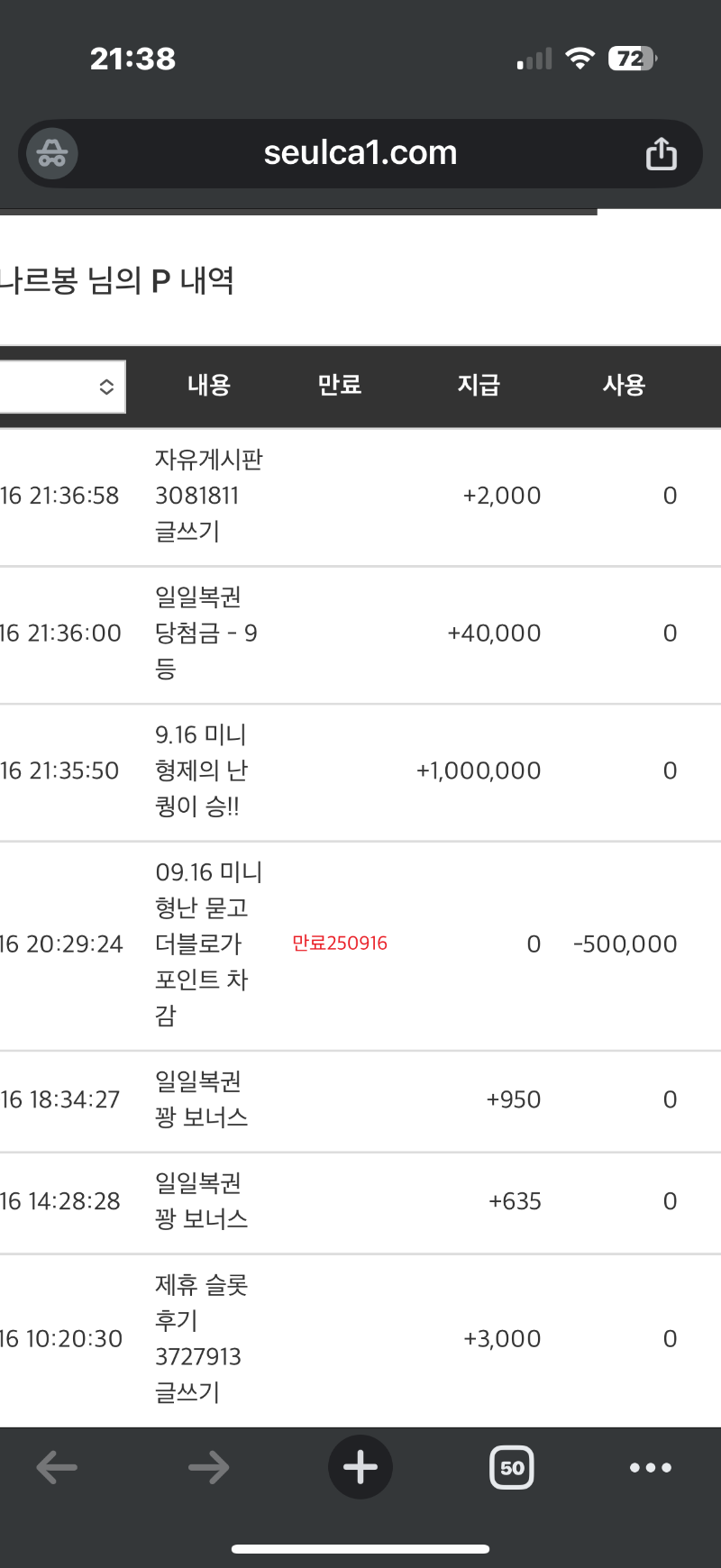Go forward to next page
The width and height of the screenshot is (721, 1568).
[x=208, y=1467]
